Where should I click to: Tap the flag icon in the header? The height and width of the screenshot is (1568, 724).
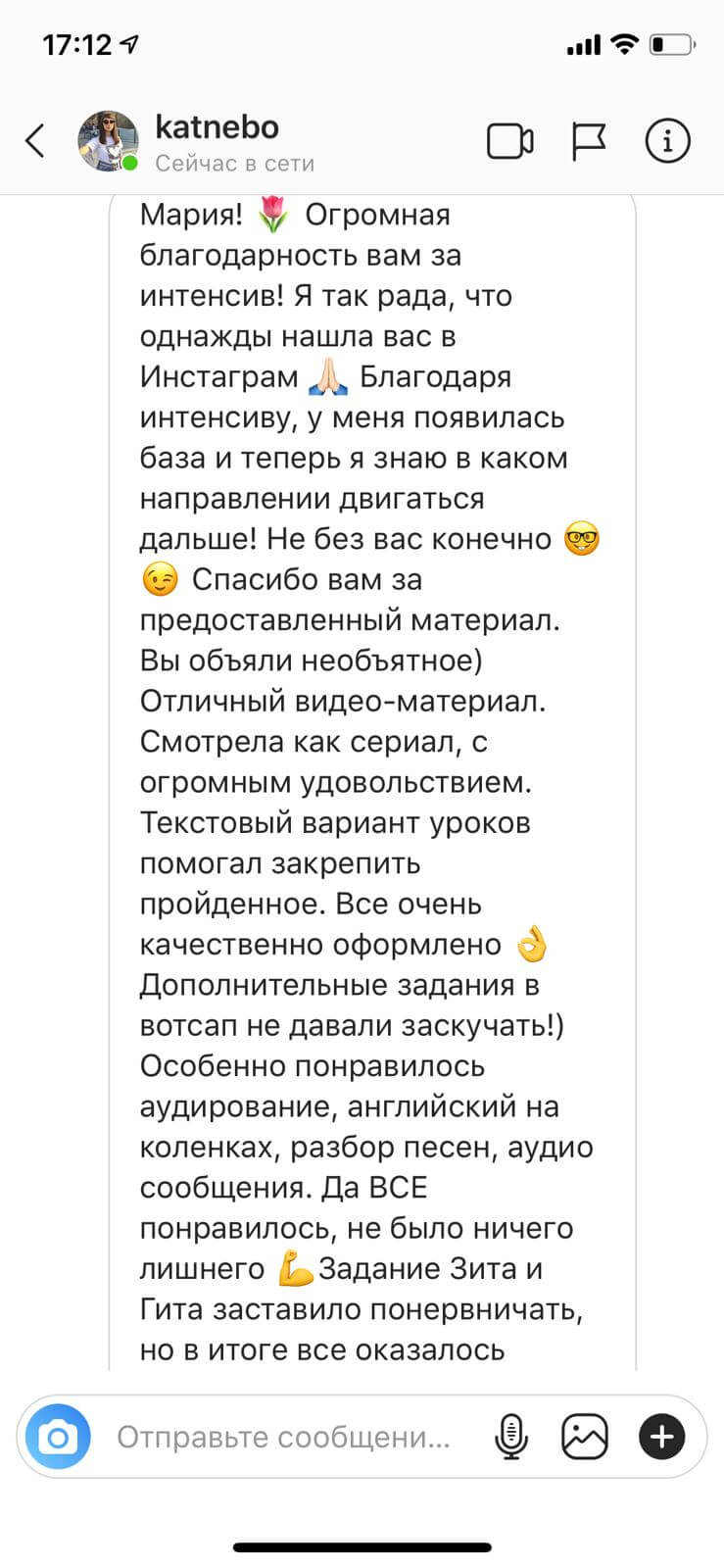coord(589,142)
